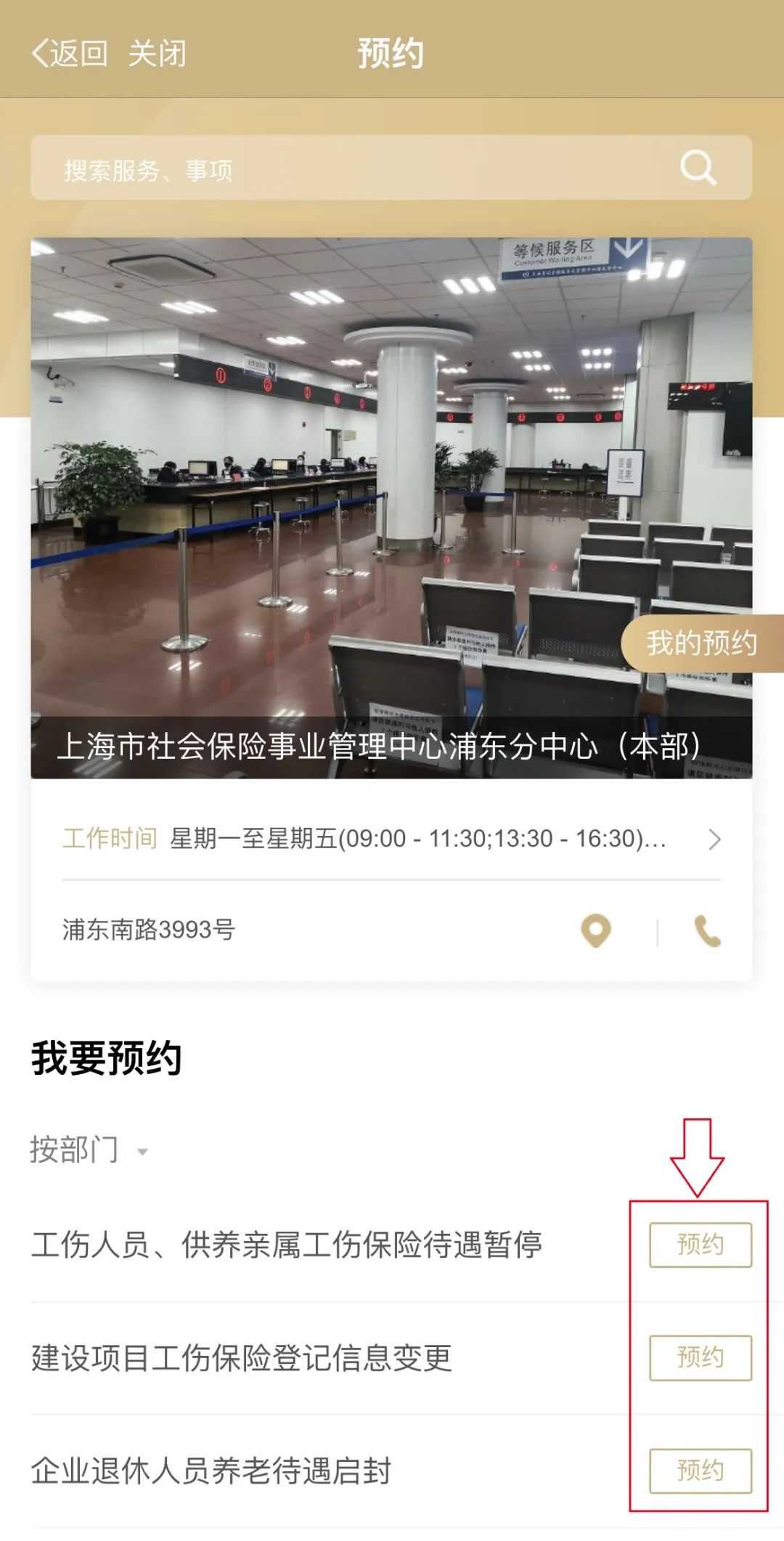784x1541 pixels.
Task: Tap 预约 for 建设项目工伤保险登记信息变更
Action: coord(700,1357)
